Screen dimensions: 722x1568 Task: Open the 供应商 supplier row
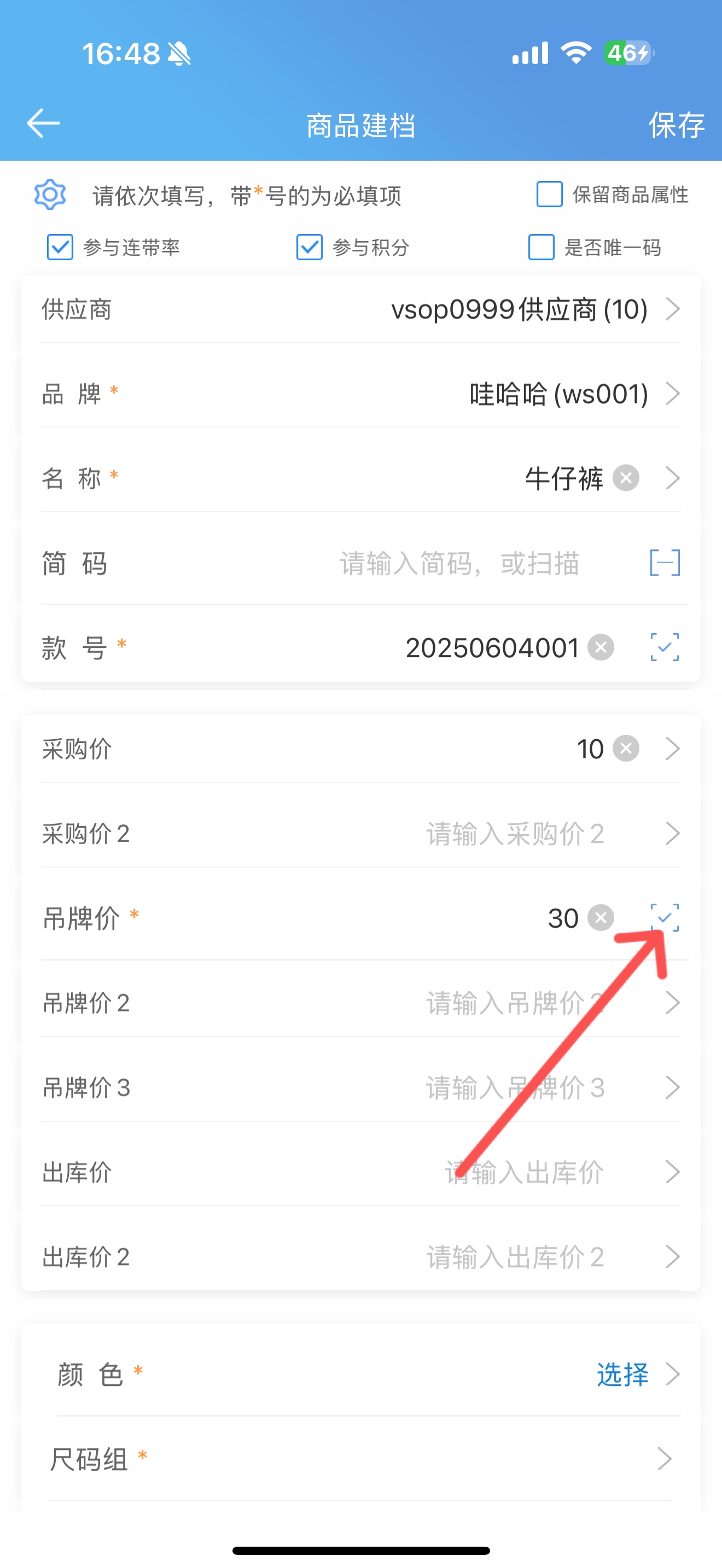pyautogui.click(x=361, y=309)
